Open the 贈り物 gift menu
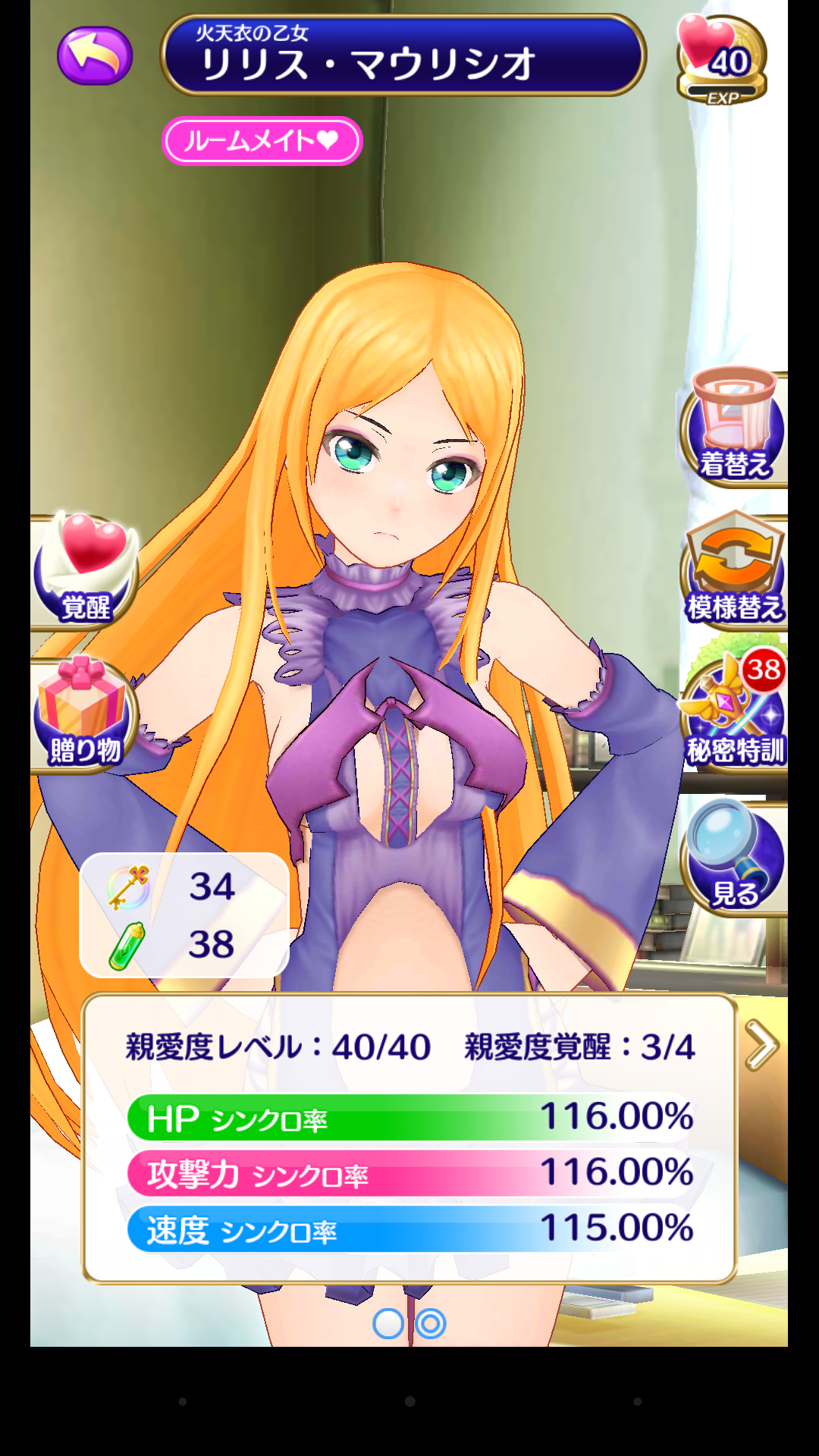Screen dimensions: 819x1456 (85, 714)
